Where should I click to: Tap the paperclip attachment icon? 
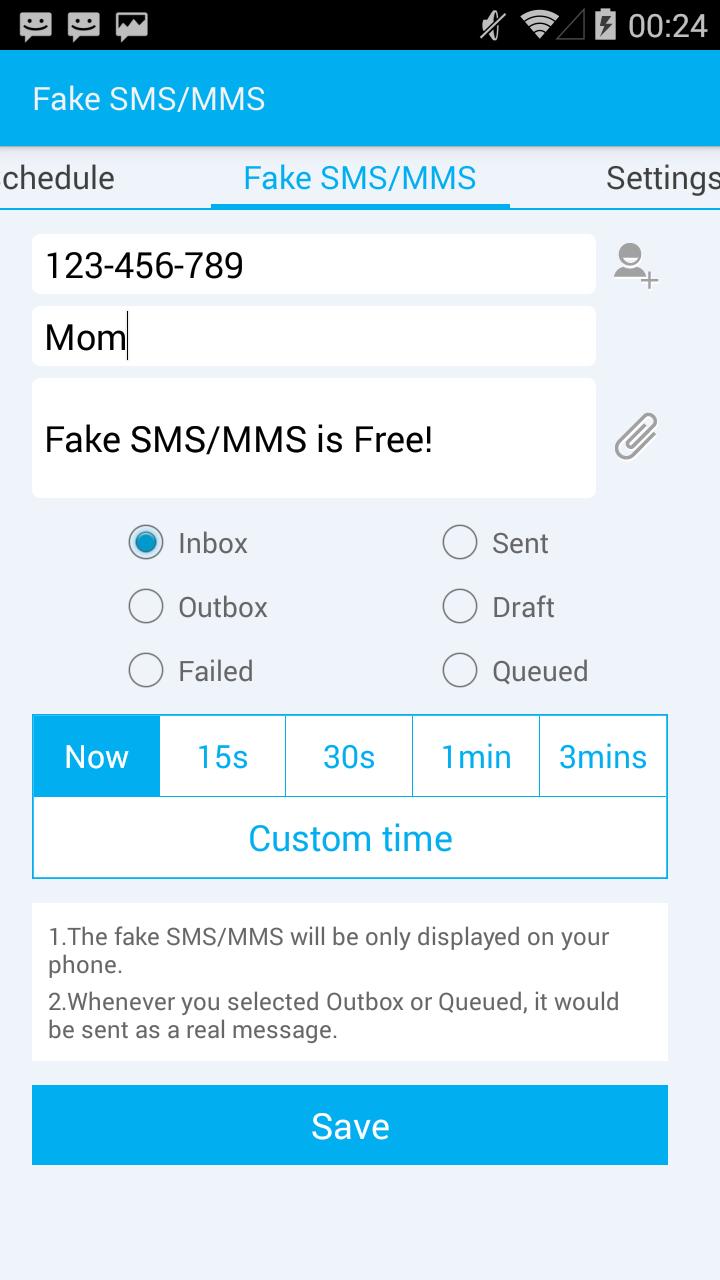click(x=635, y=437)
